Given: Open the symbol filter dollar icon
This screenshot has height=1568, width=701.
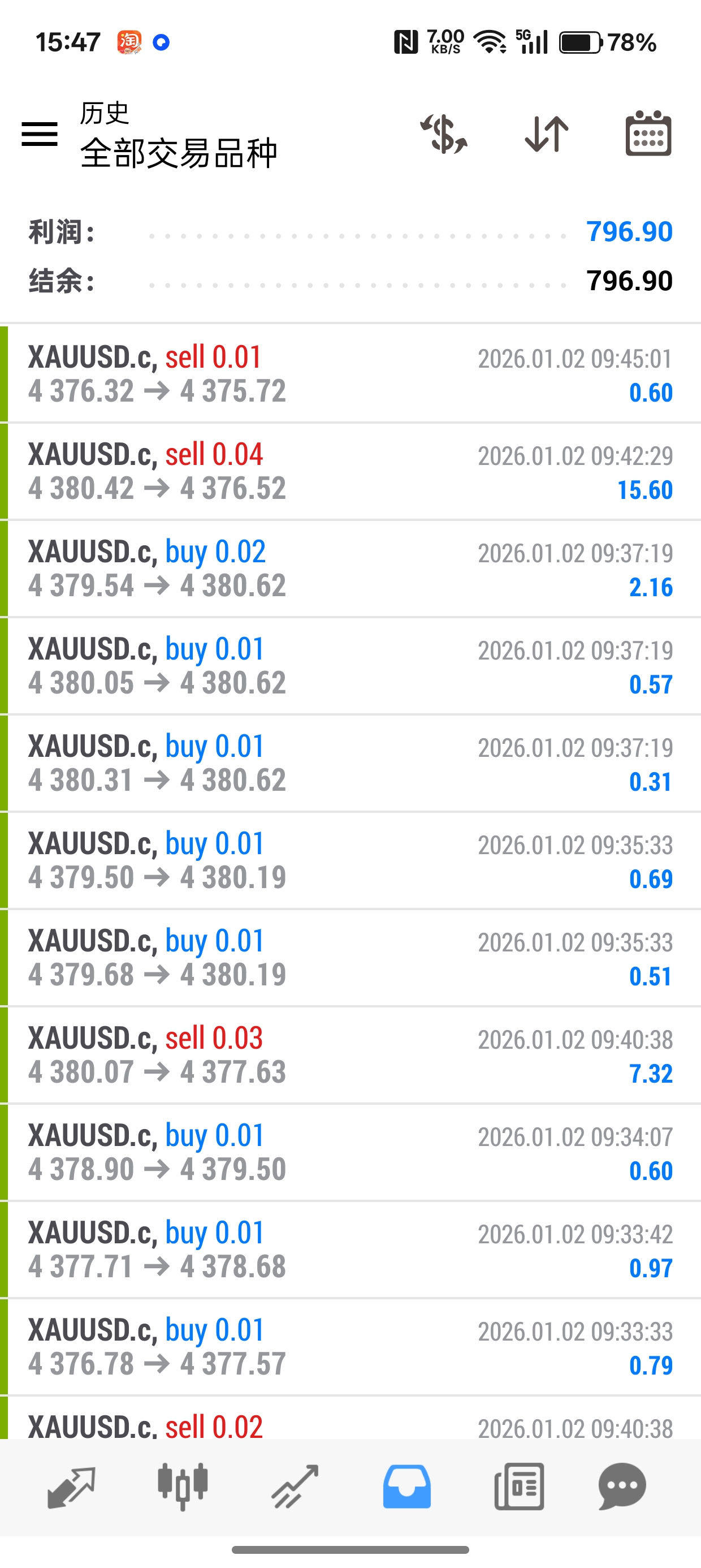Looking at the screenshot, I should click(444, 134).
